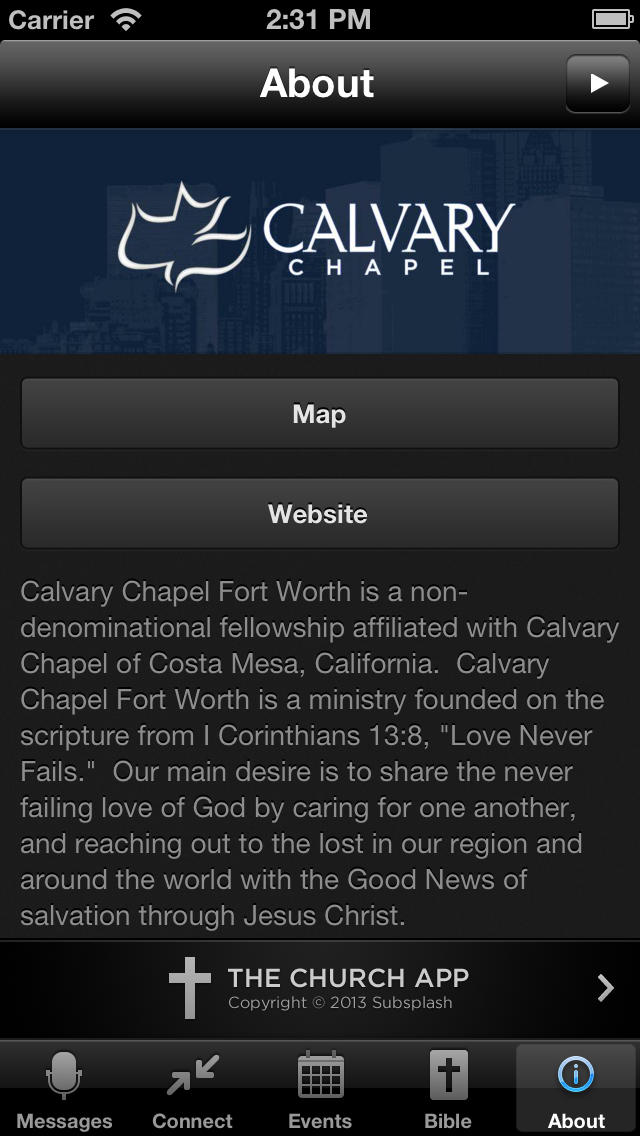Viewport: 640px width, 1136px height.
Task: Visit the church Website
Action: [320, 514]
